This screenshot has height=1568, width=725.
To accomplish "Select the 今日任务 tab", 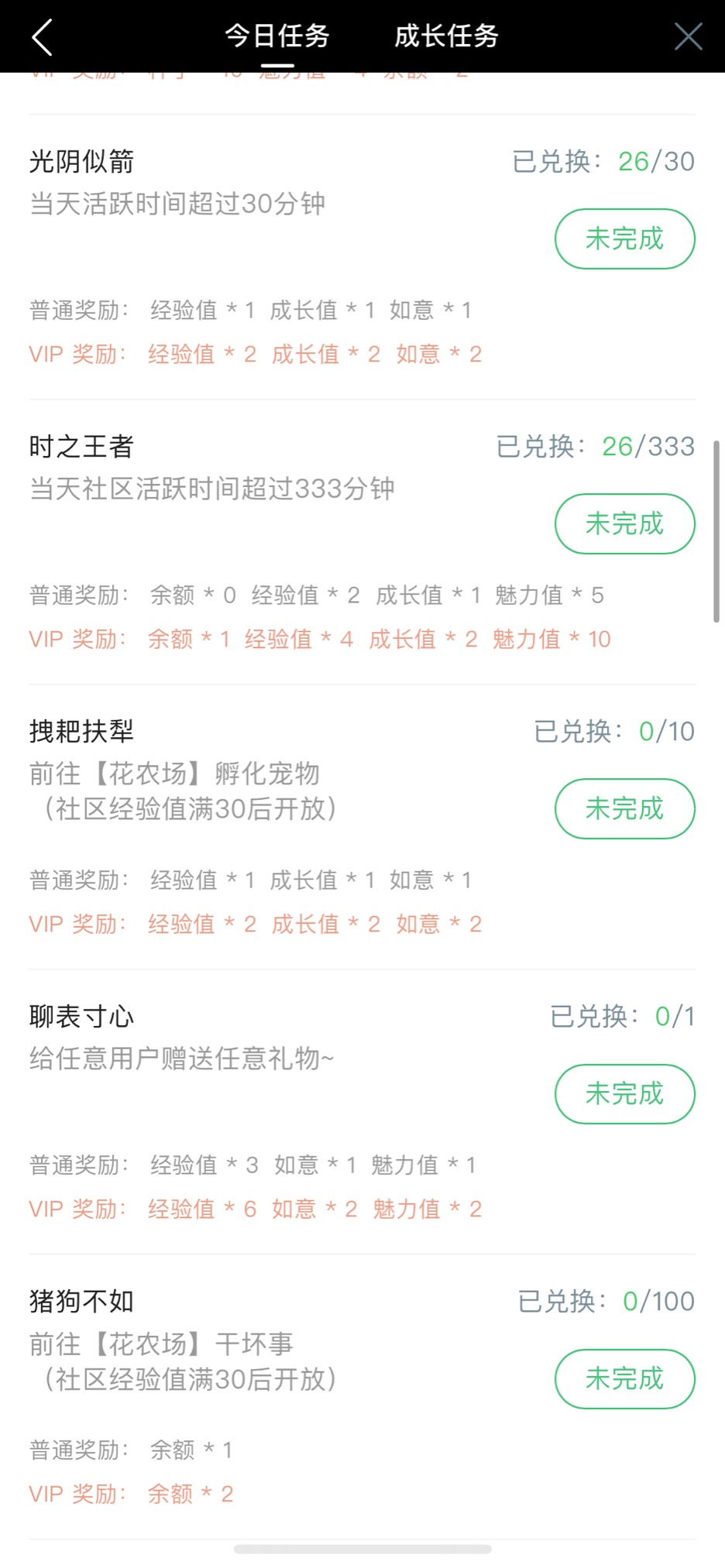I will (x=277, y=36).
